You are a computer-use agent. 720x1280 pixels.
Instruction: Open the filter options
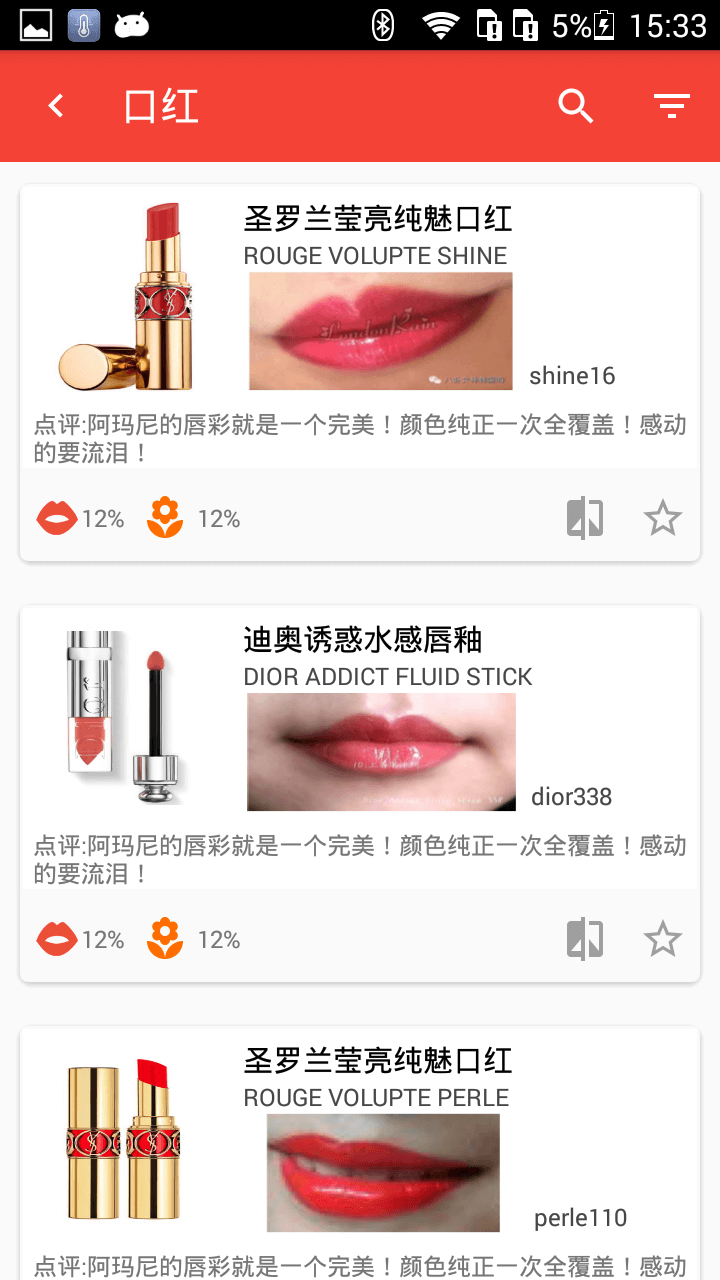pyautogui.click(x=671, y=106)
